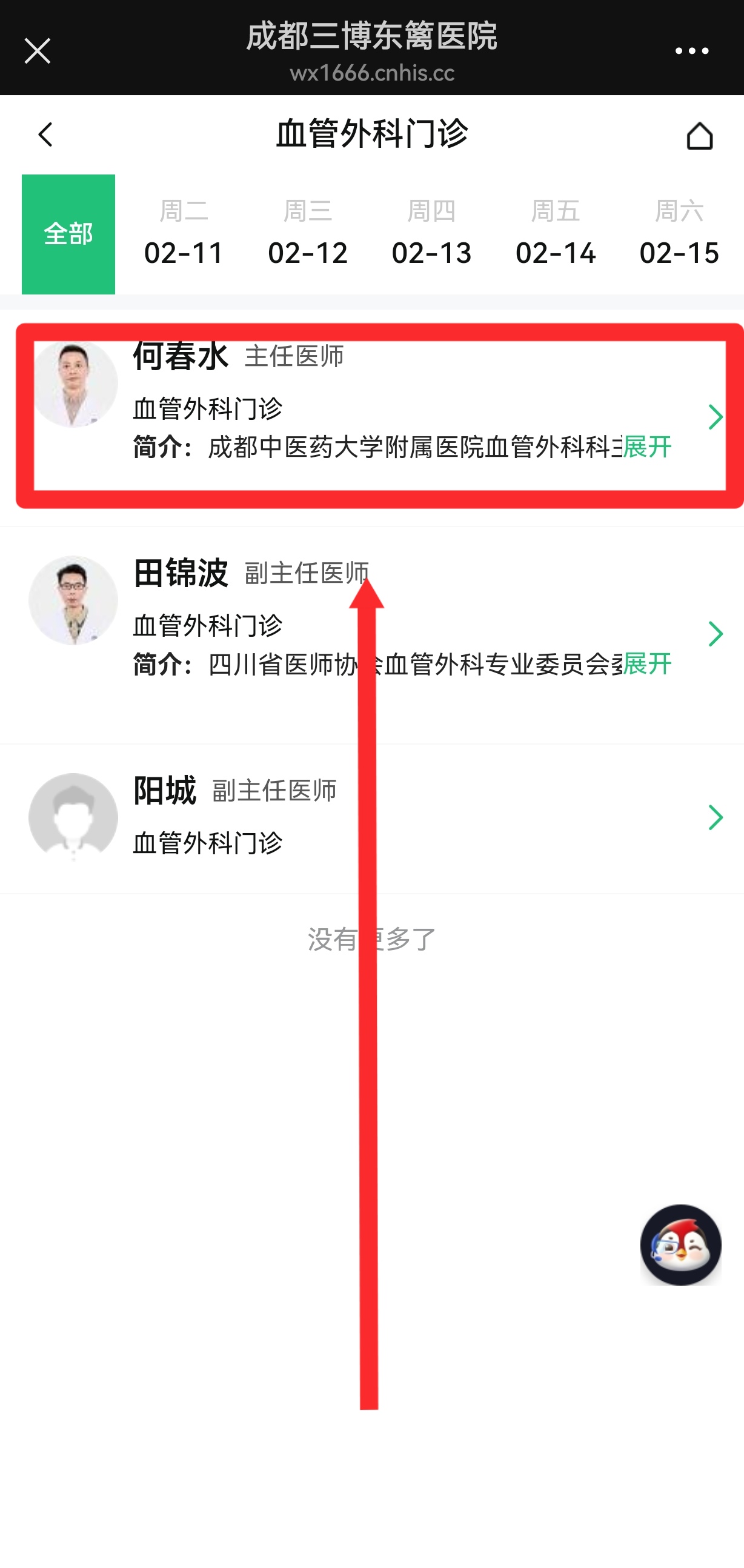Expand 何春水's introduction with 展开

pyautogui.click(x=647, y=447)
